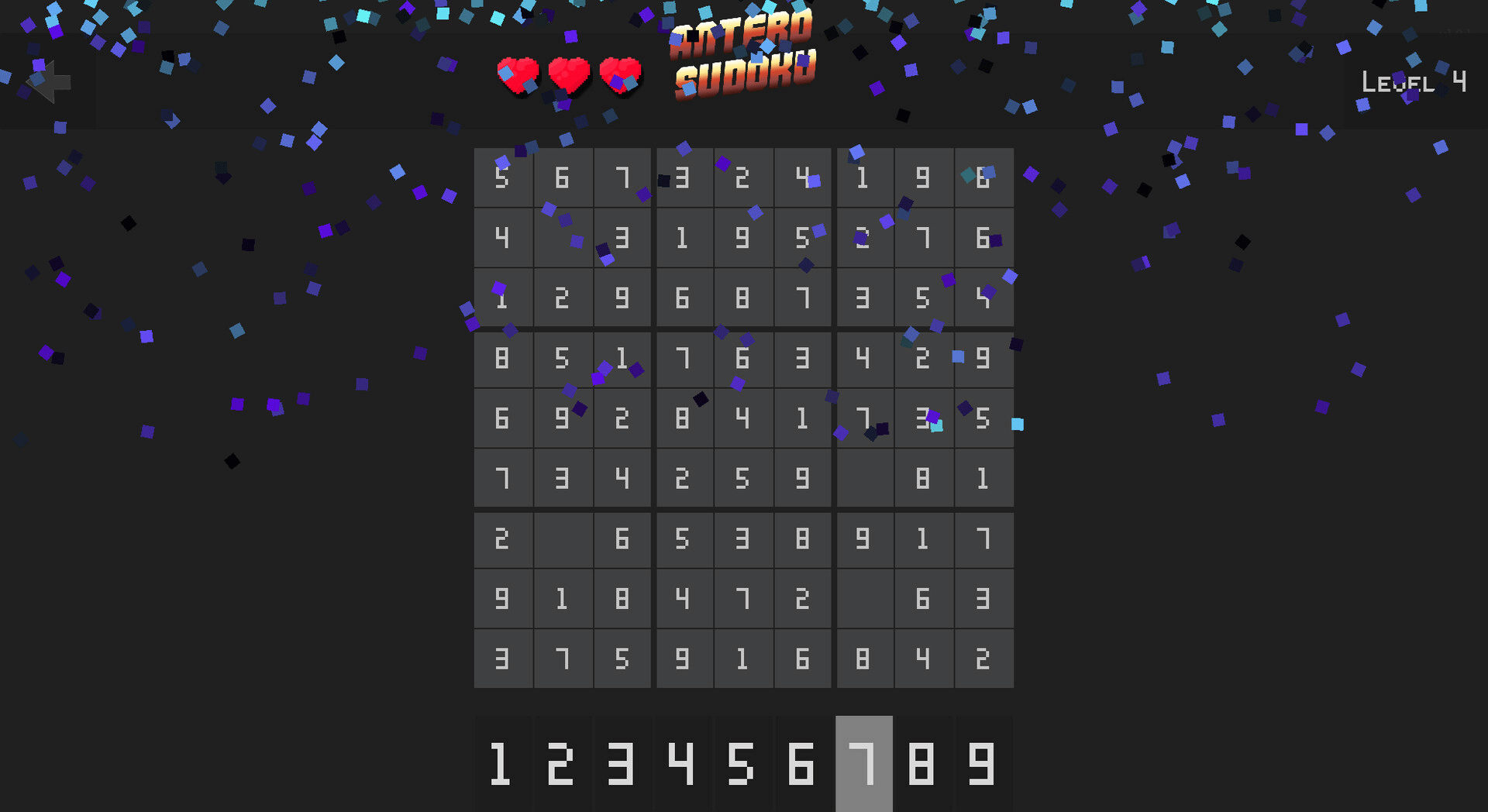
Task: Pick number 4 on the number pad
Action: coord(682,764)
